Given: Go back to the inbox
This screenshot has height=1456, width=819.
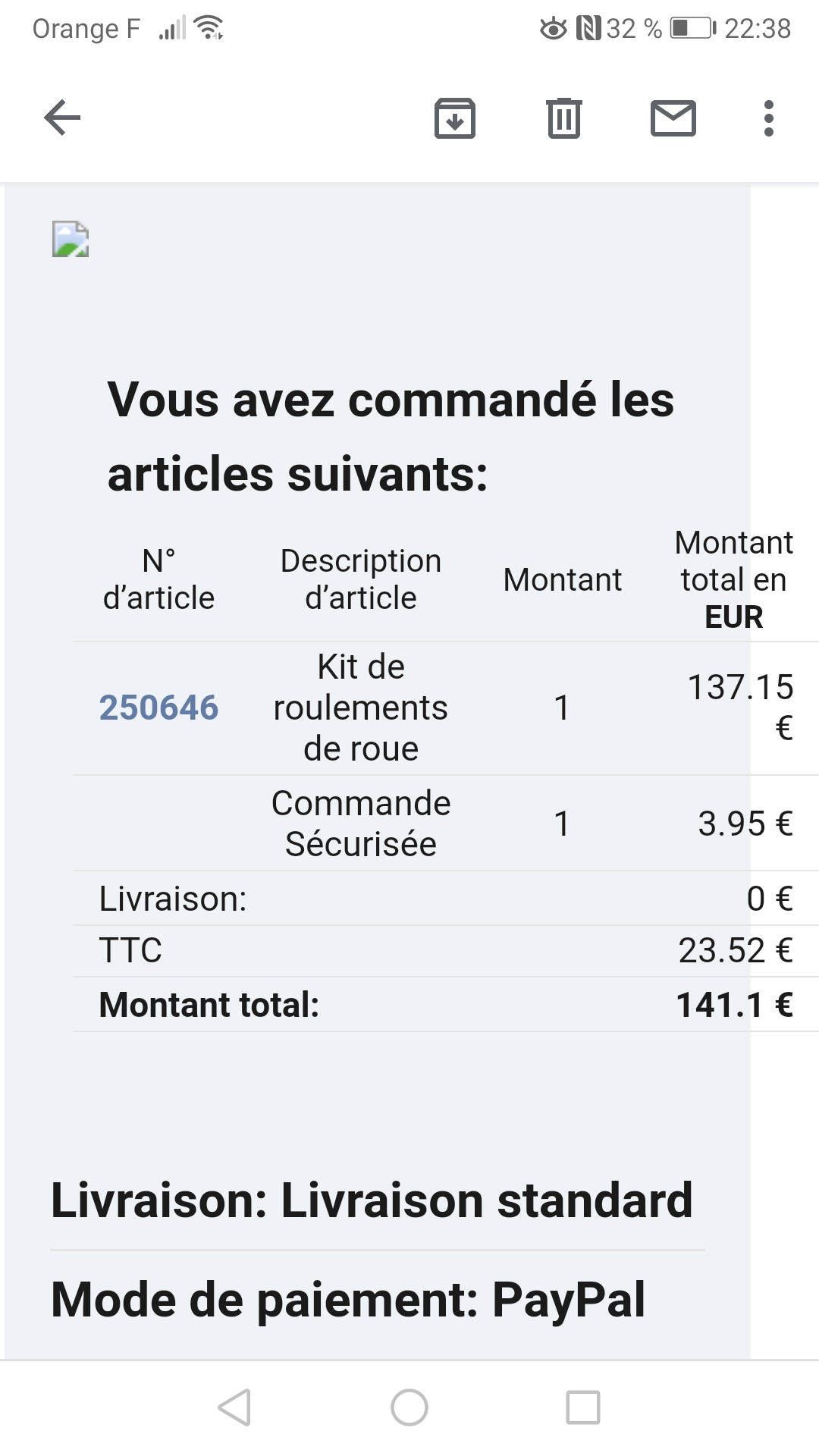Looking at the screenshot, I should (x=62, y=118).
